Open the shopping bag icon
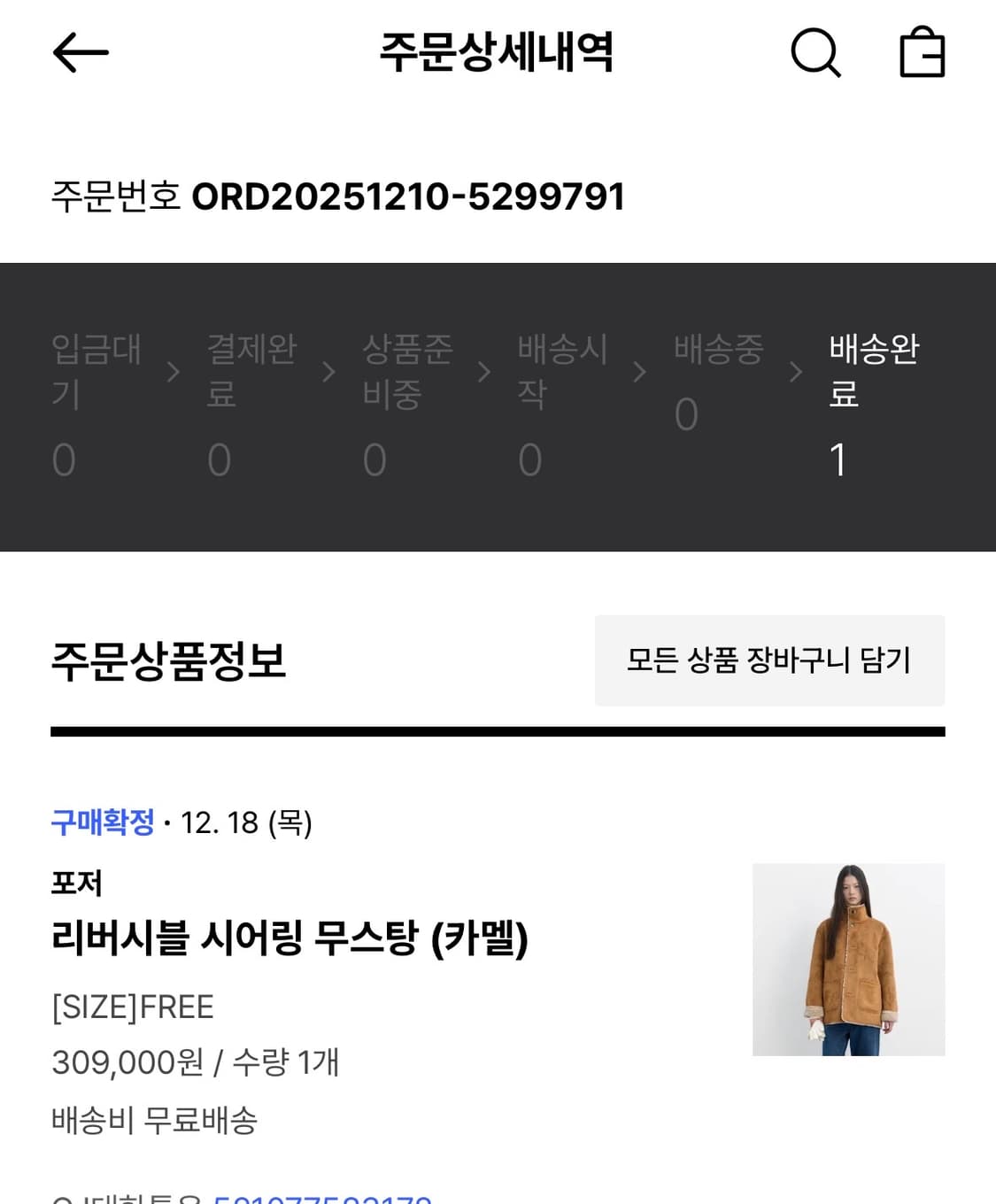 [x=923, y=54]
